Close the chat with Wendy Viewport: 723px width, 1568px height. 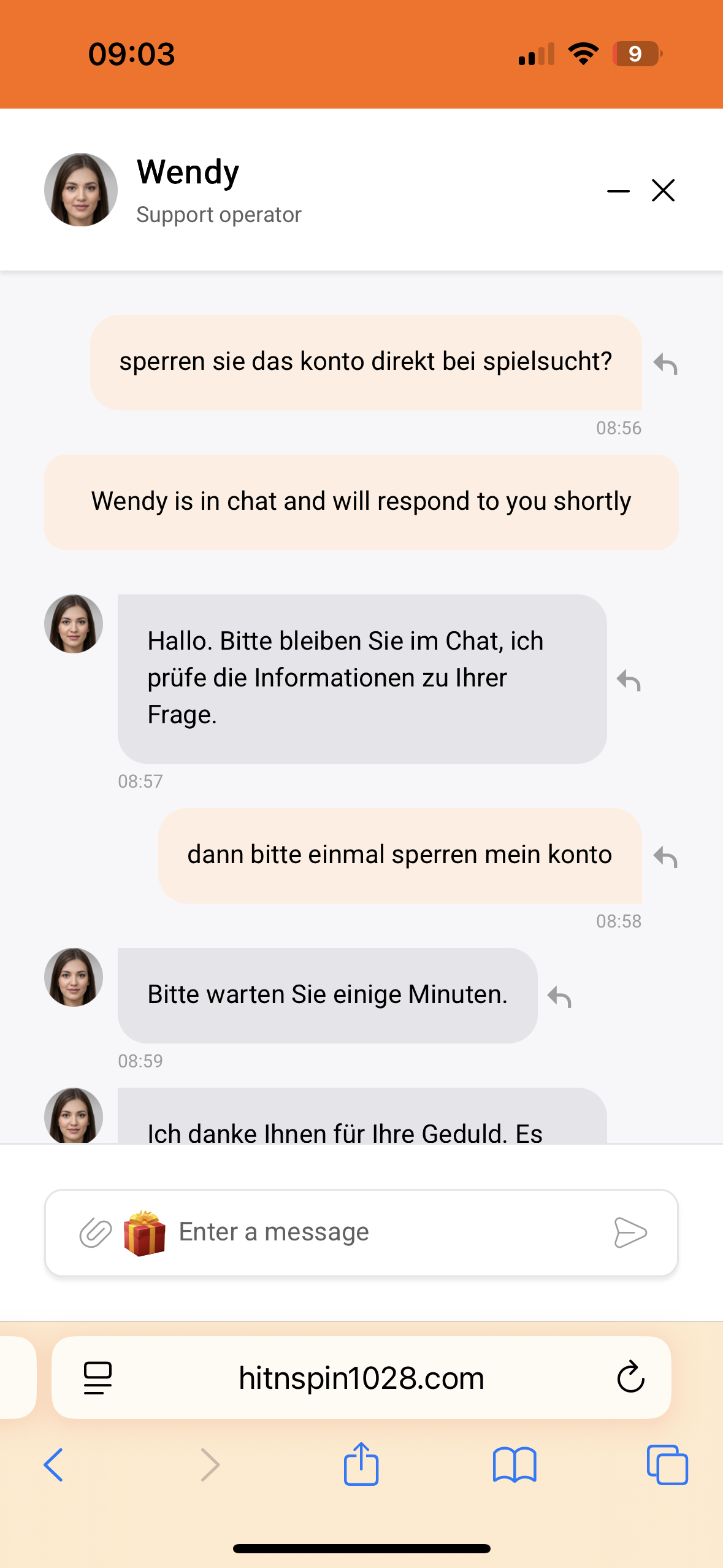[663, 190]
